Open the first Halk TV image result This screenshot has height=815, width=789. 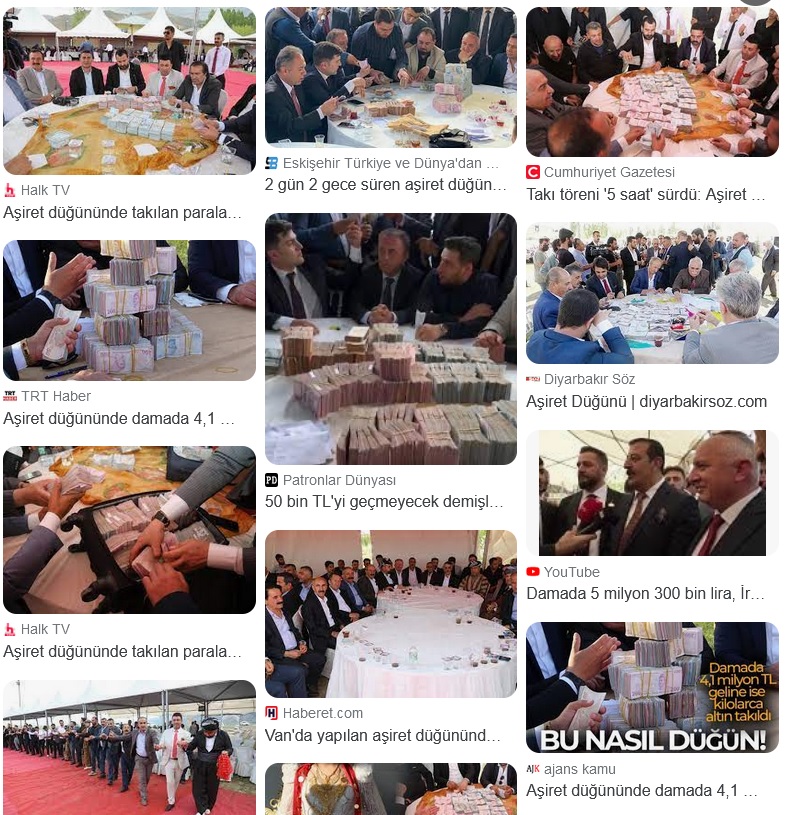(129, 91)
